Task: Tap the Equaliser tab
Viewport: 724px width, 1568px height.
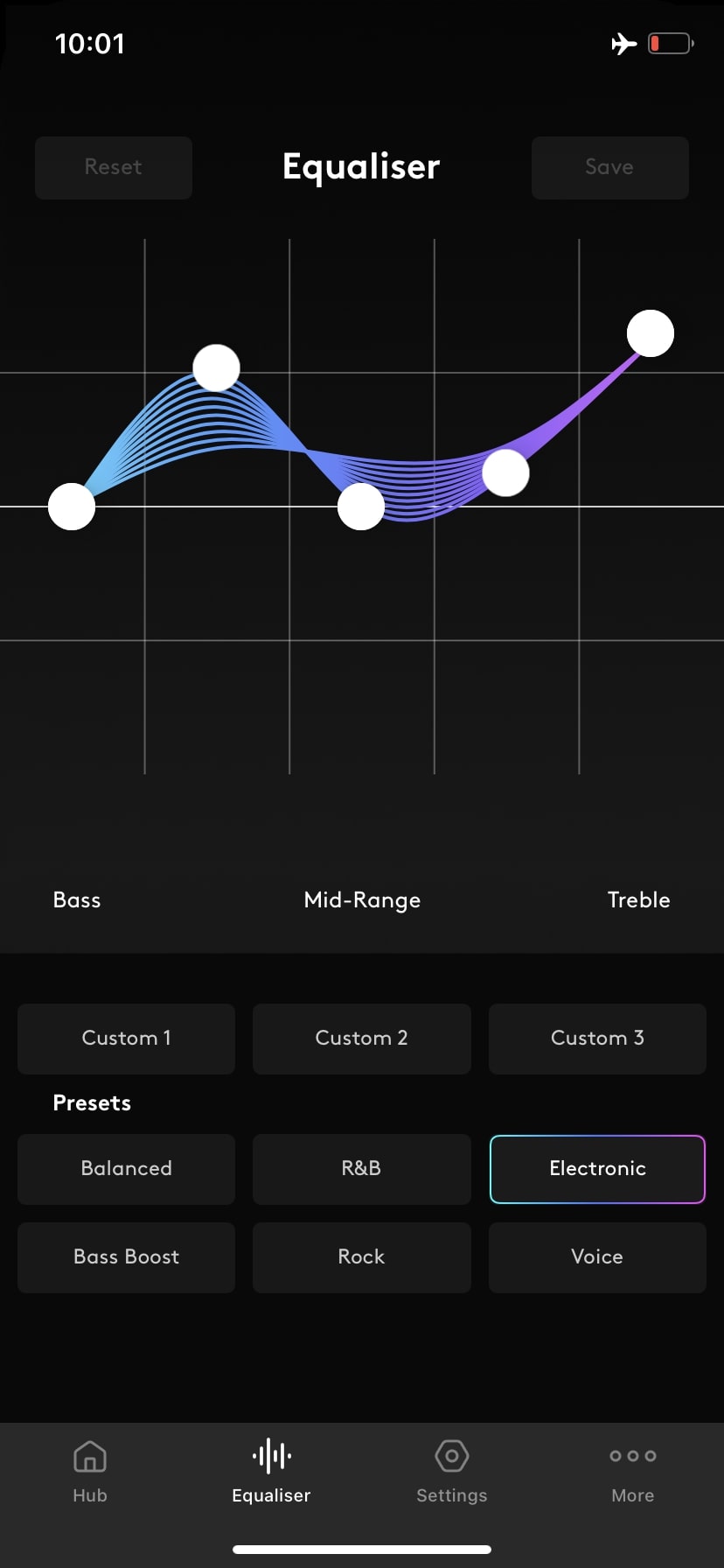Action: [271, 1472]
